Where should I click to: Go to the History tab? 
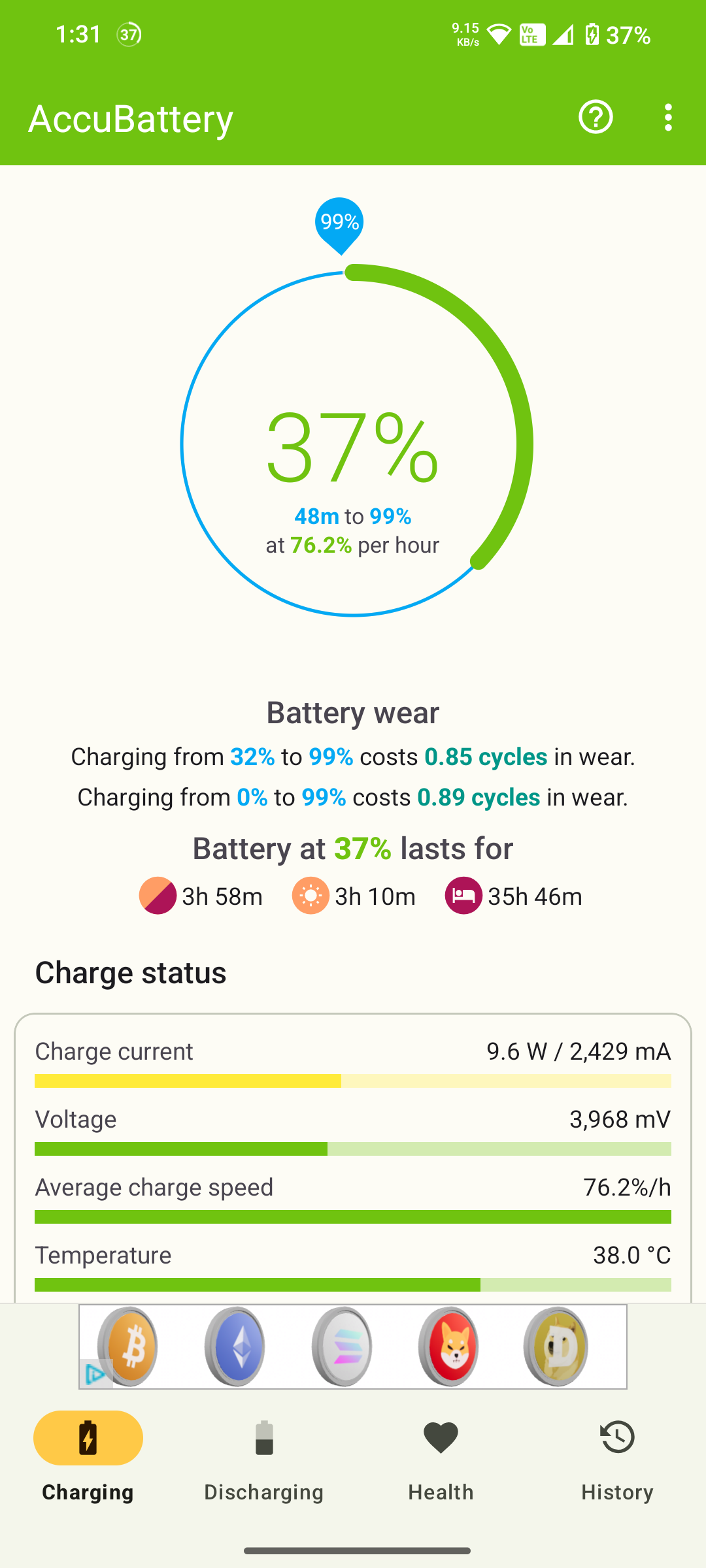[x=617, y=1458]
